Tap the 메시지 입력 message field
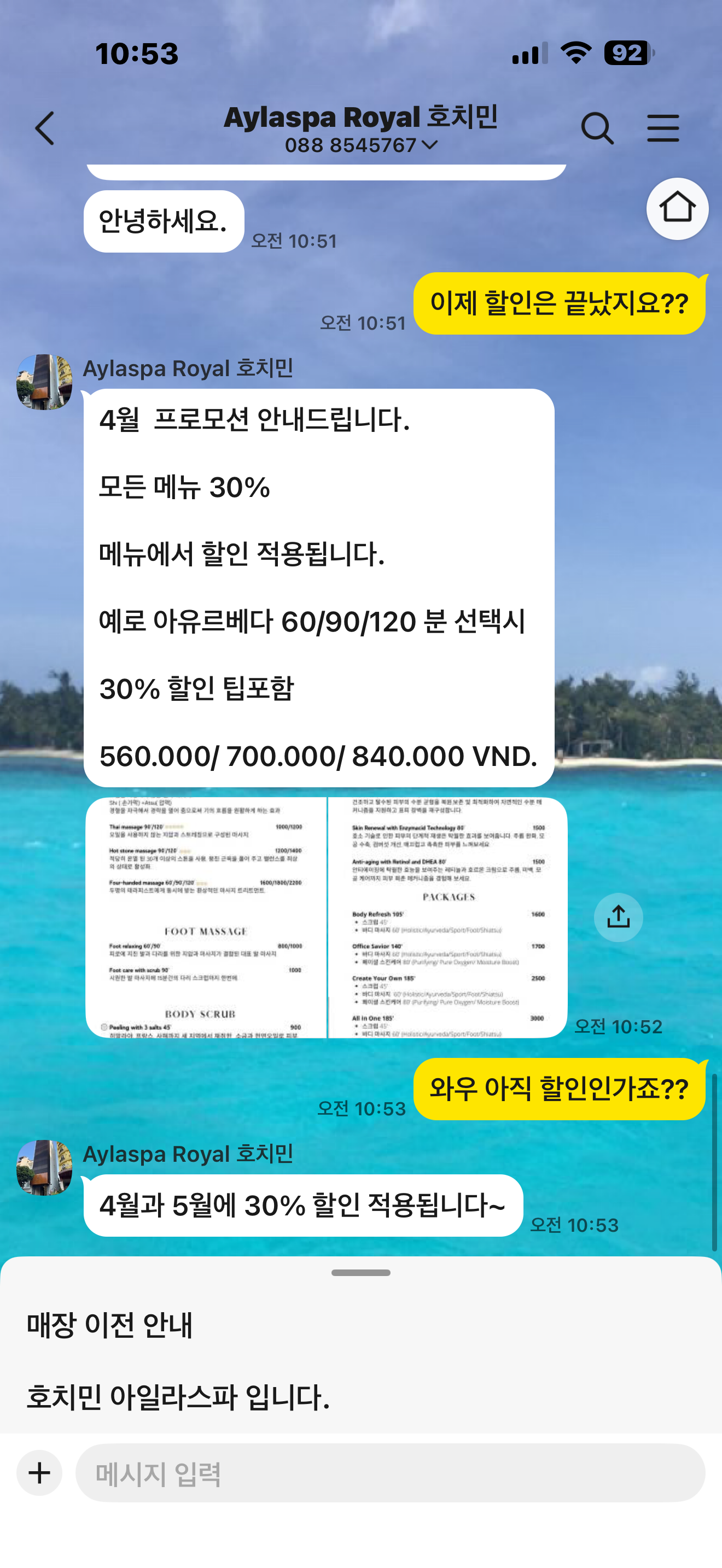The image size is (722, 1568). pos(389,1472)
